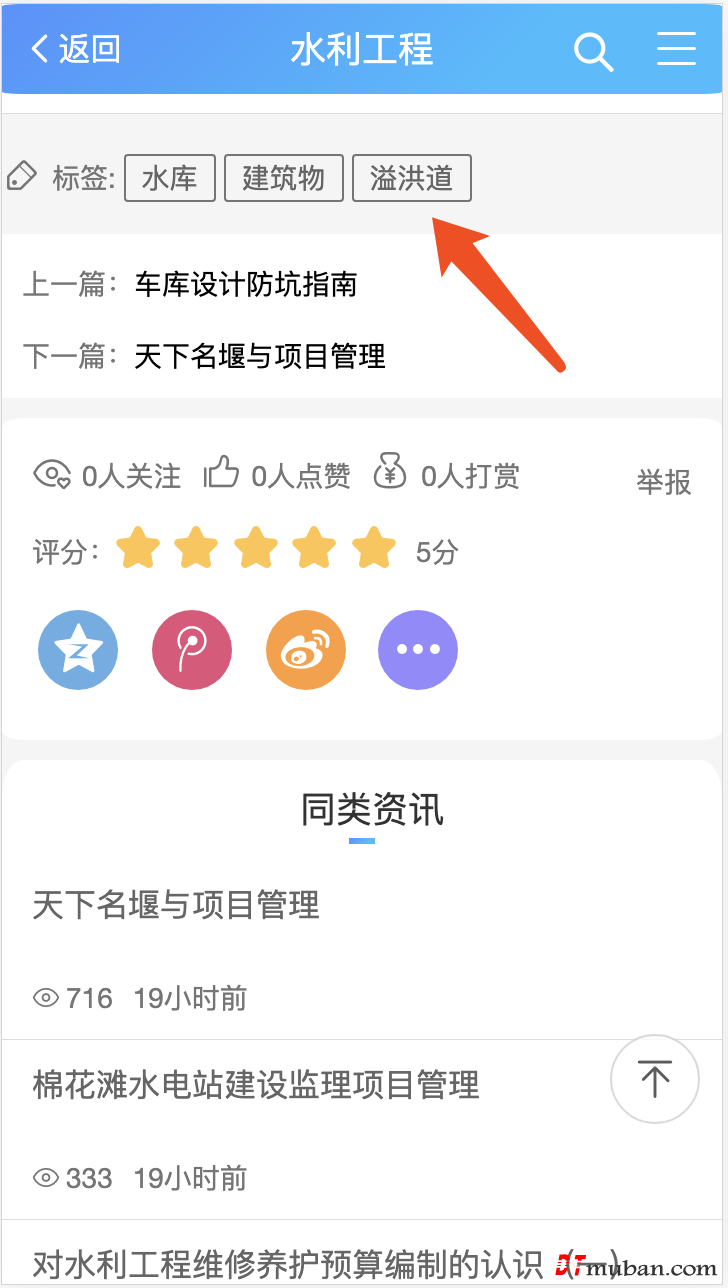
Task: Open previous article 车库设计防坑指南
Action: click(246, 285)
